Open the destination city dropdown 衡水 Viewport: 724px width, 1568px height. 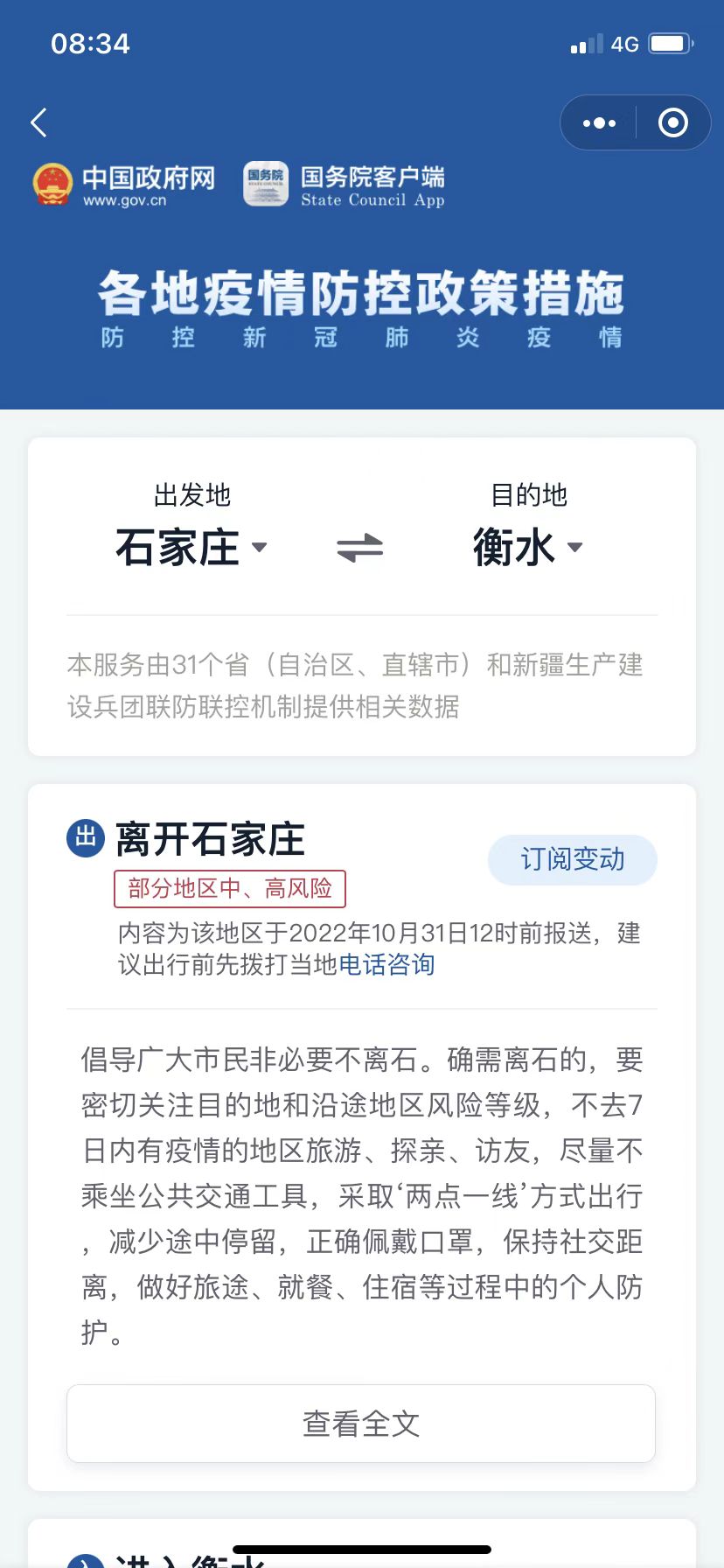[x=528, y=548]
